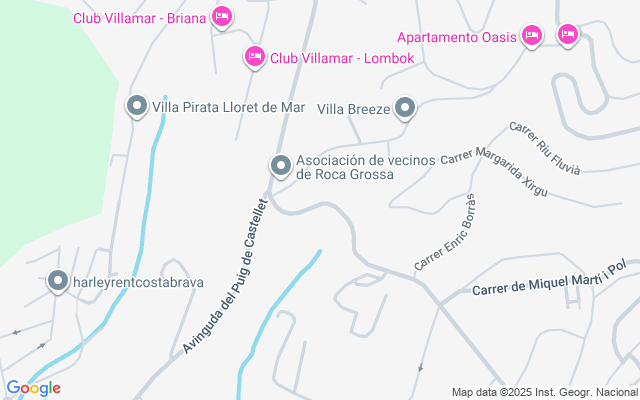Select the Club Villamar - Lombok hotel pin
This screenshot has width=640, height=400.
(254, 58)
